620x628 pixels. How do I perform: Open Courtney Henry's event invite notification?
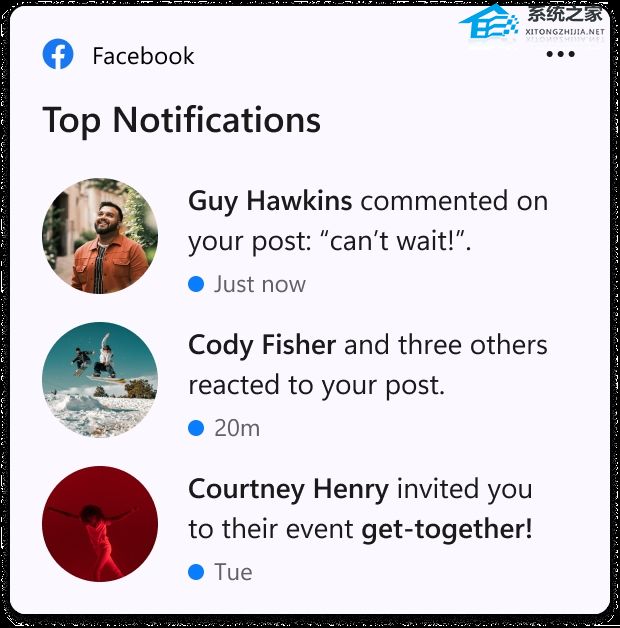(360, 509)
